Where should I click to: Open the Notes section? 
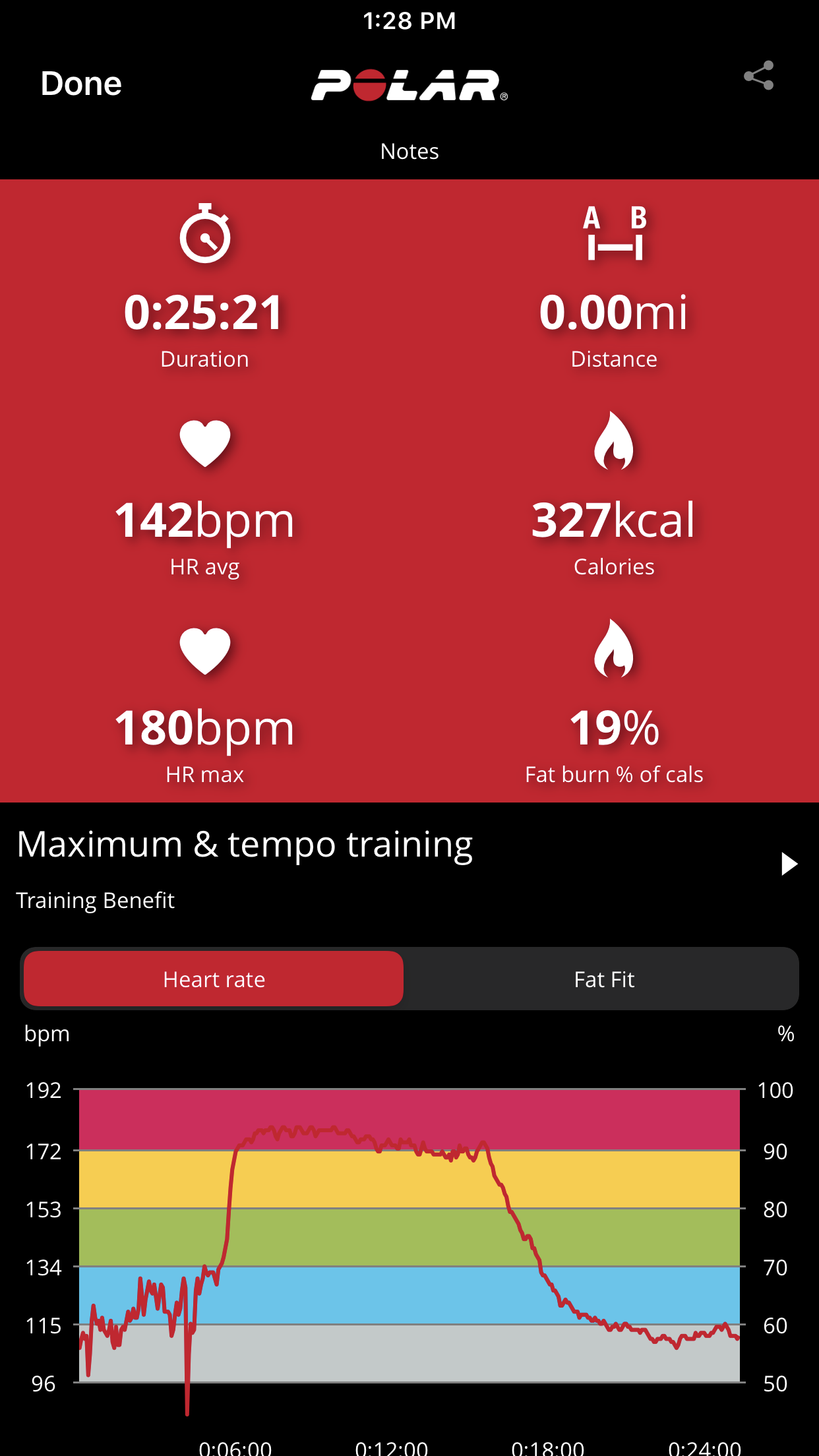(409, 152)
